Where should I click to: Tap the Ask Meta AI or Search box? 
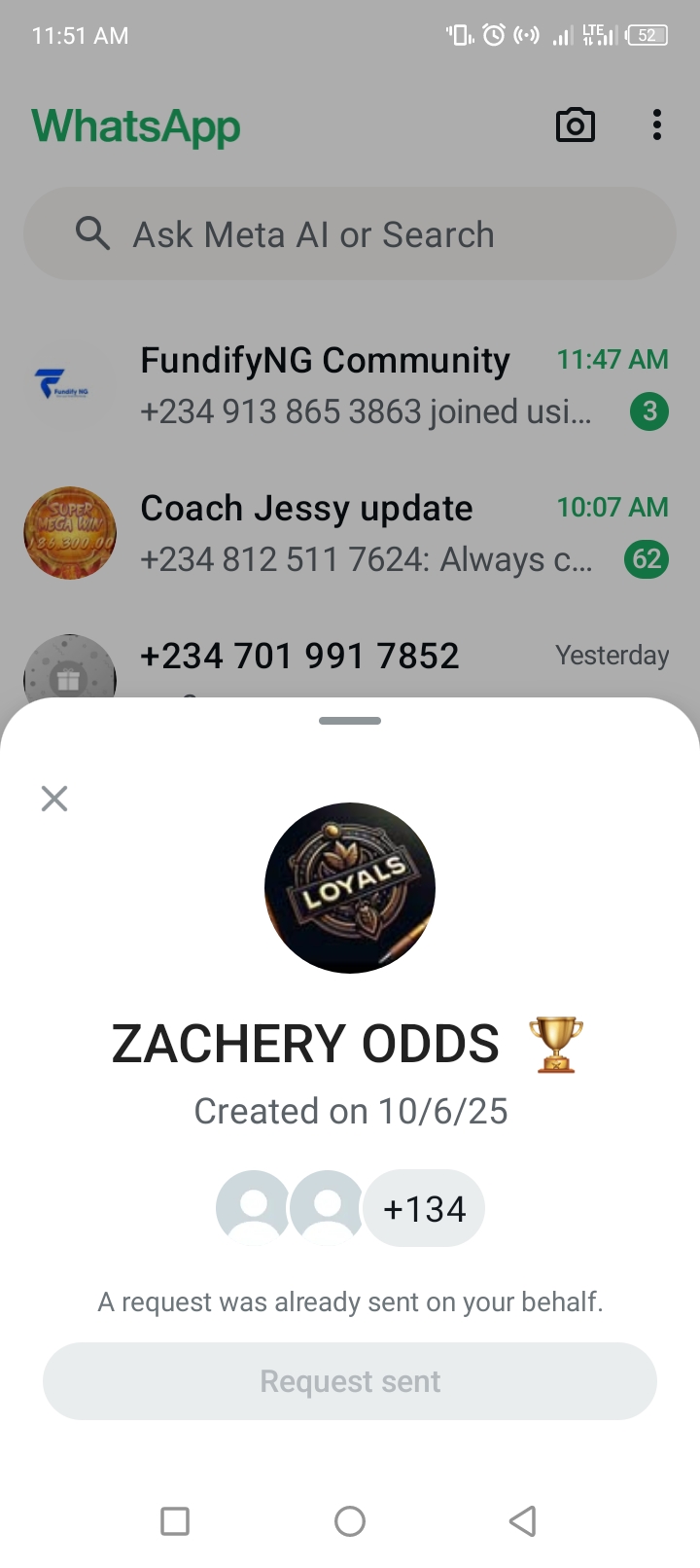pos(350,234)
